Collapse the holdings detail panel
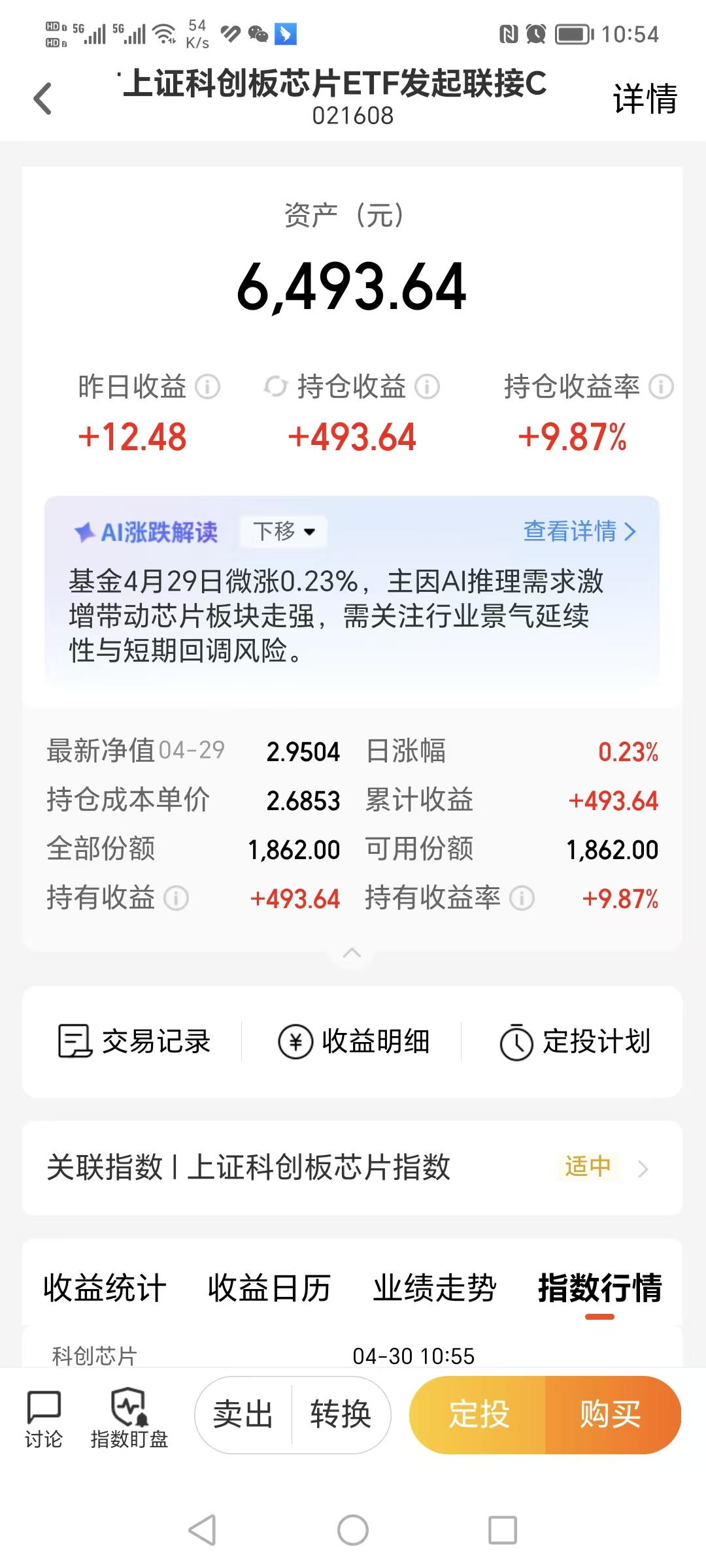706x1568 pixels. tap(352, 953)
